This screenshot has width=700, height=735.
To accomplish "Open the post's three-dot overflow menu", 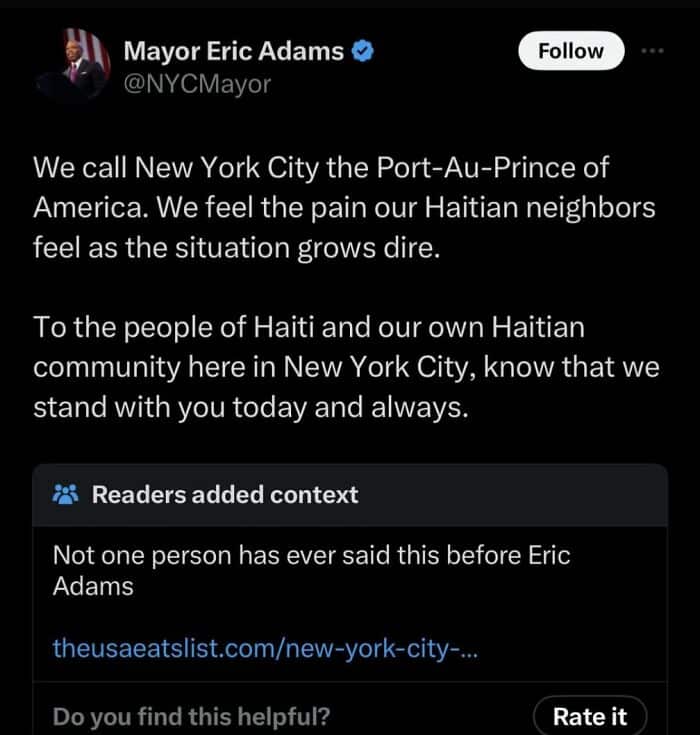I will (x=653, y=51).
